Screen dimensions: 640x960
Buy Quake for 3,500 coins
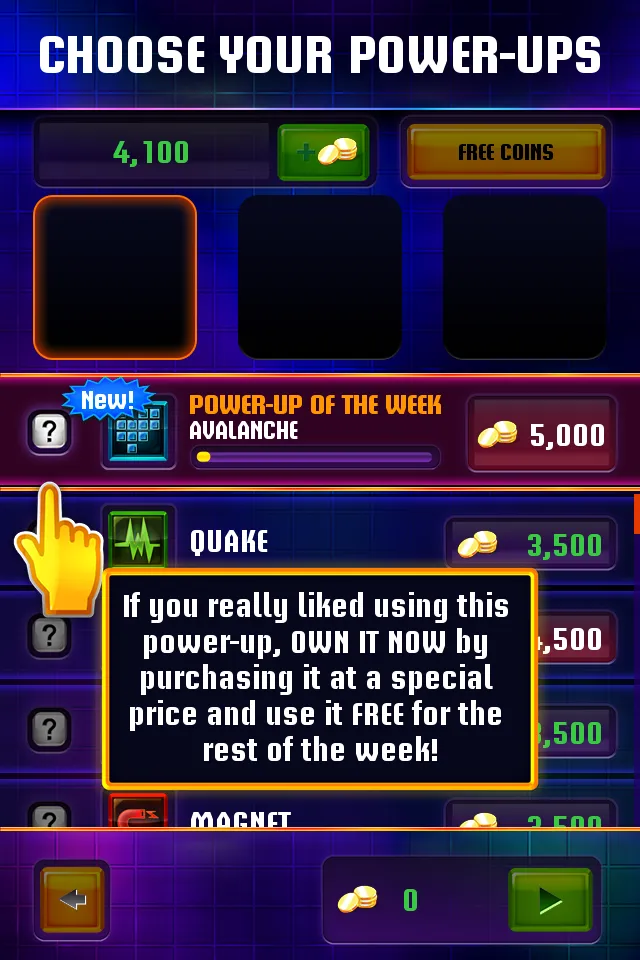pyautogui.click(x=531, y=544)
